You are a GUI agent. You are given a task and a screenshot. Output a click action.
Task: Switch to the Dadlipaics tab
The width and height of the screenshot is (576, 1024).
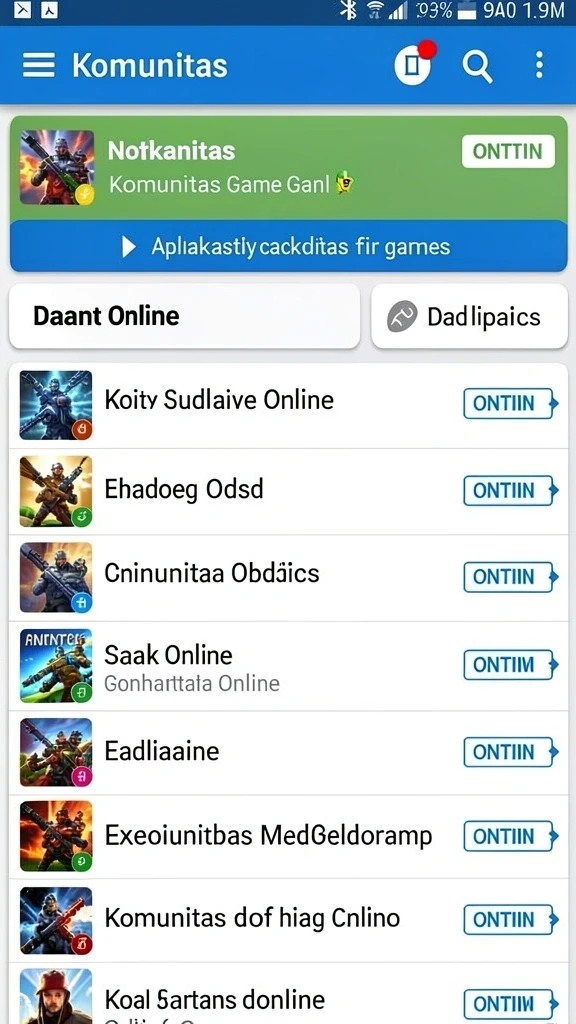pyautogui.click(x=469, y=316)
